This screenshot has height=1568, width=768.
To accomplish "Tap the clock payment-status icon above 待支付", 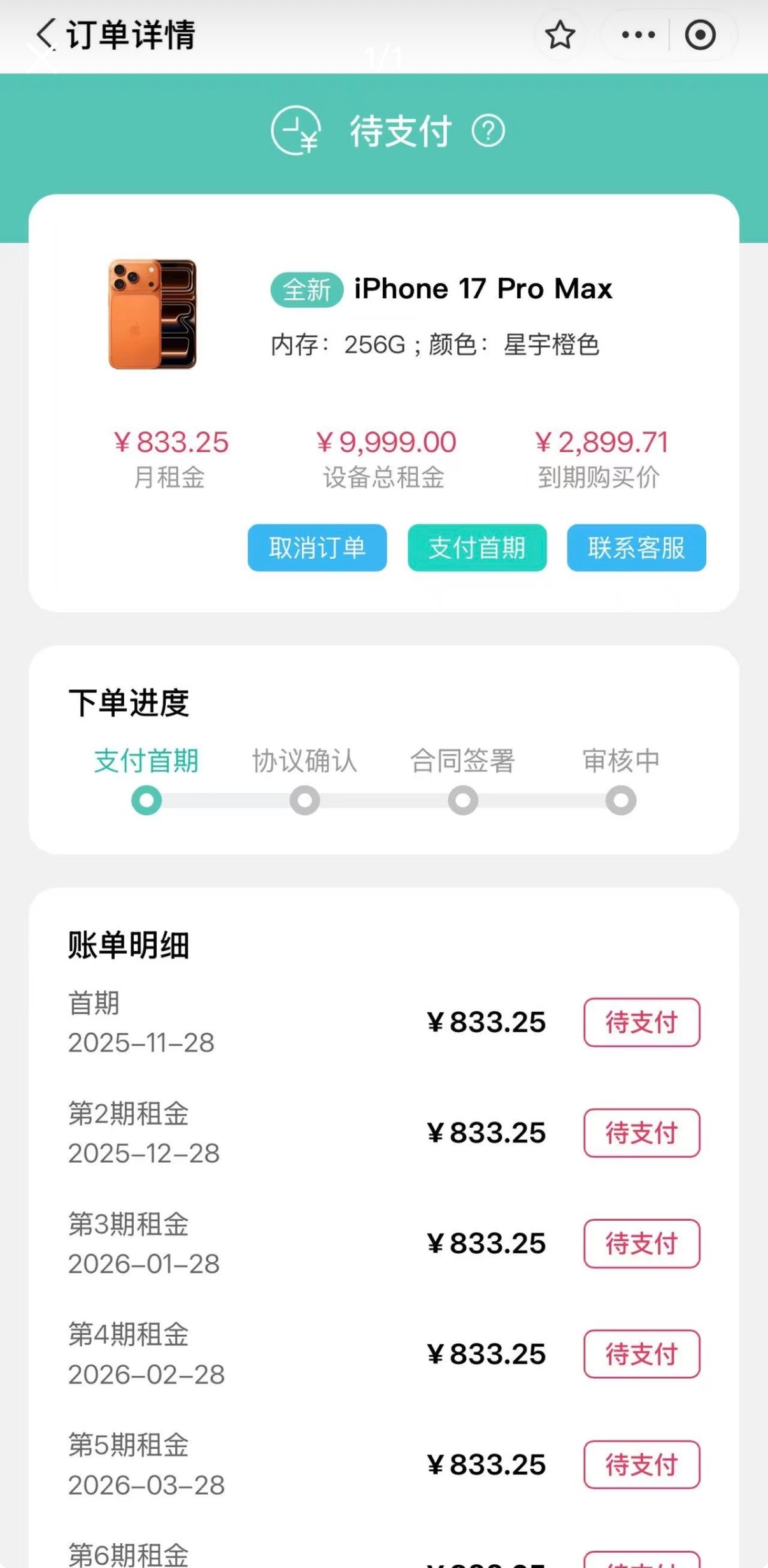I will 295,131.
